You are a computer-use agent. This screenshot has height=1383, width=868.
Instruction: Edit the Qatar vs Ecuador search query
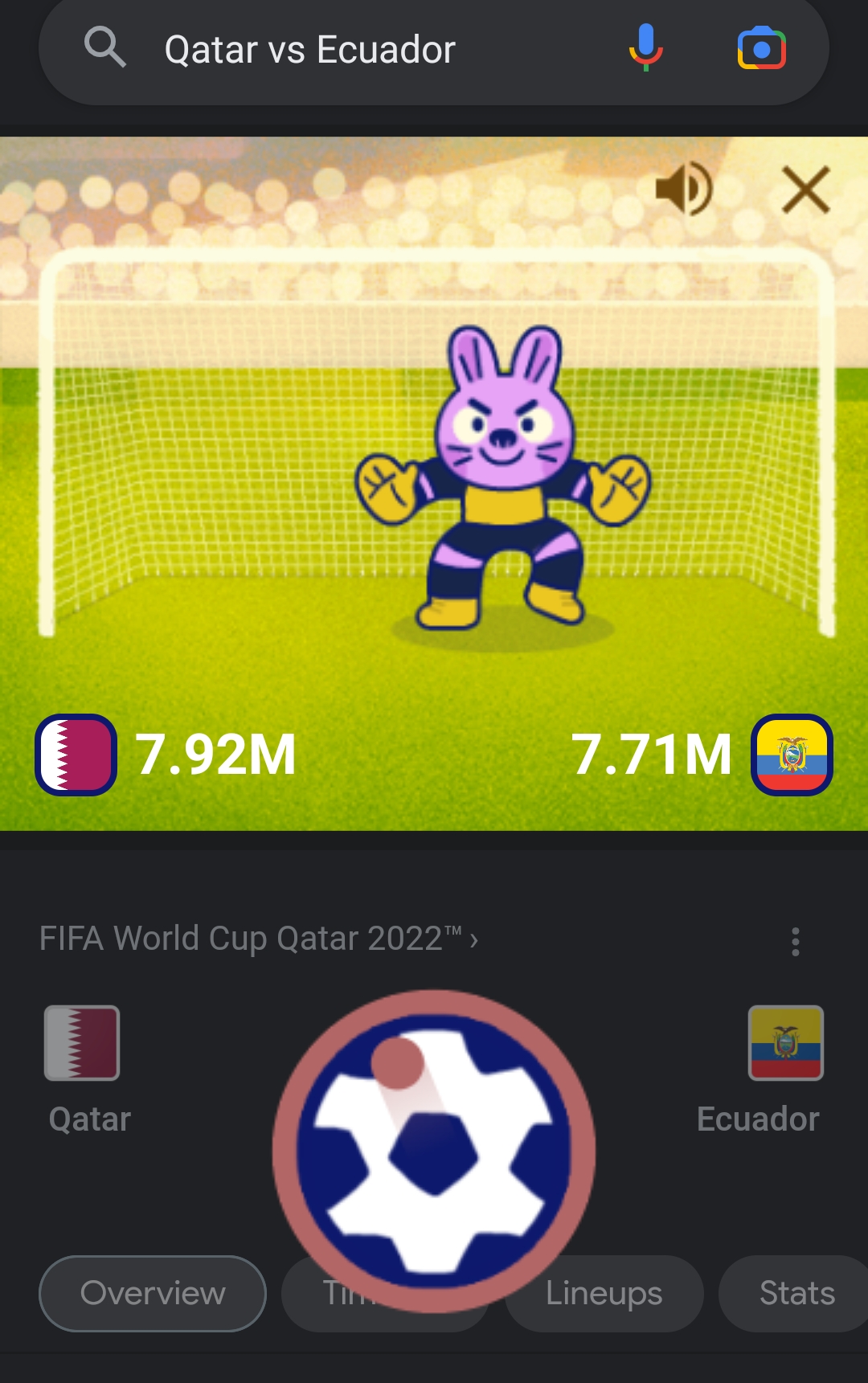309,49
